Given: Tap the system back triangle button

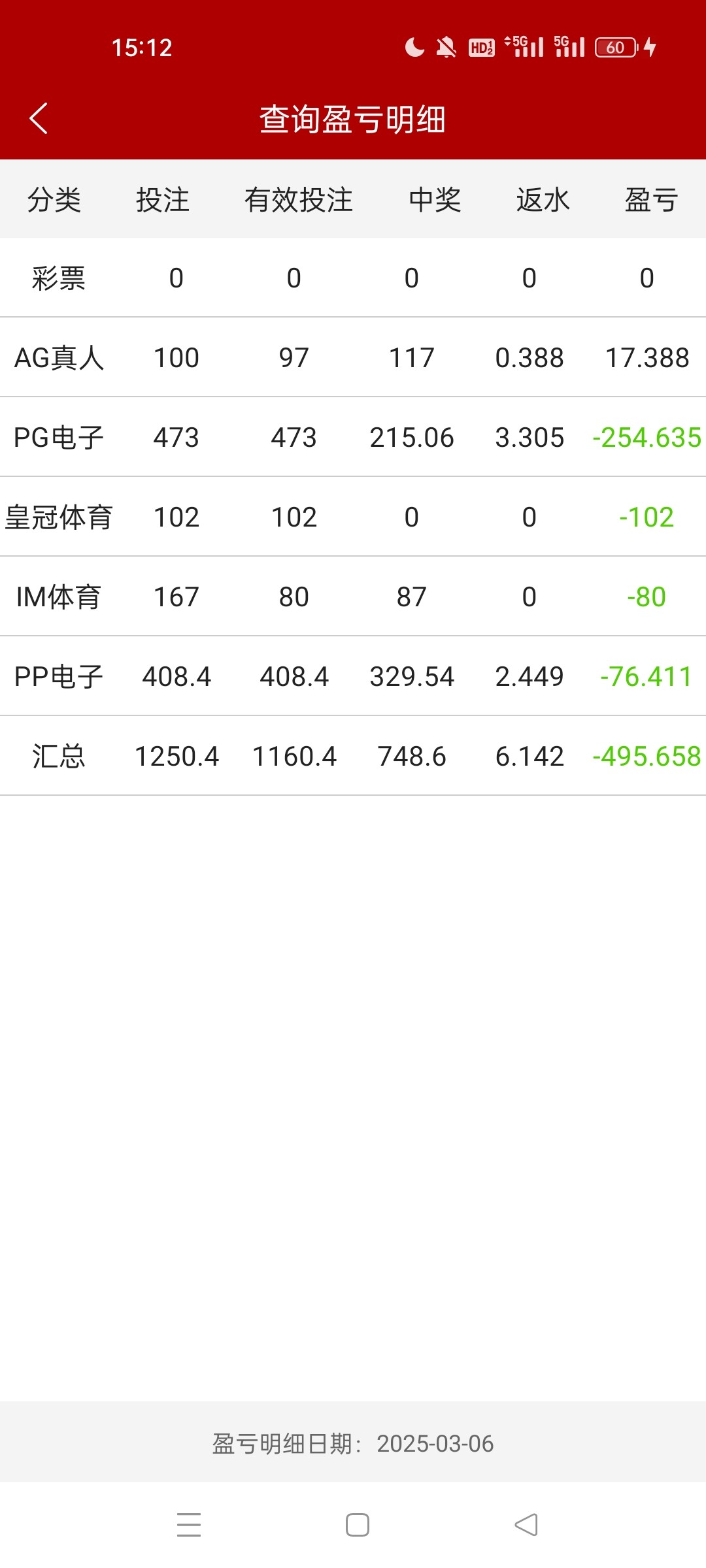Looking at the screenshot, I should point(526,1525).
